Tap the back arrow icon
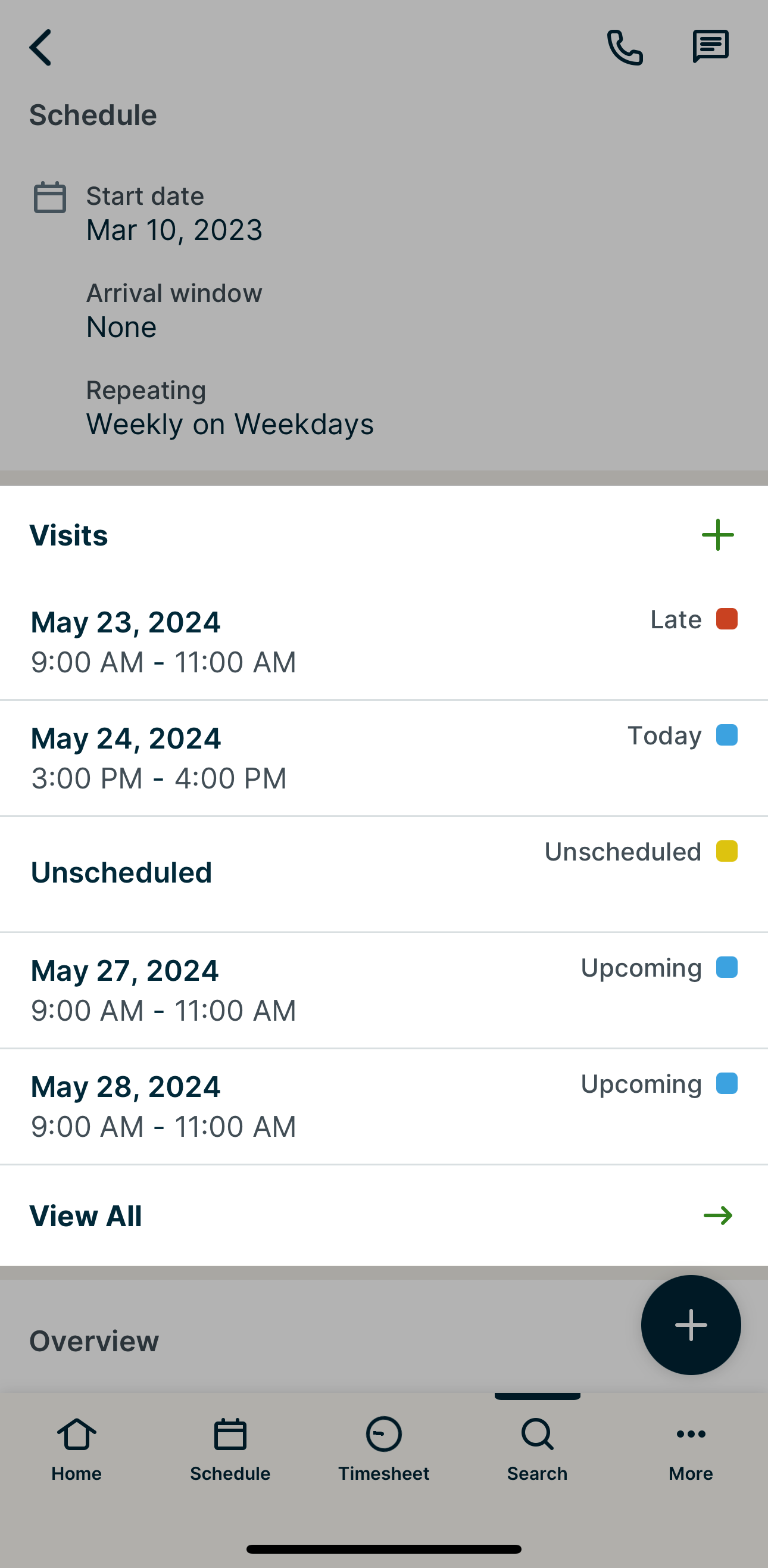This screenshot has width=768, height=1568. point(40,46)
